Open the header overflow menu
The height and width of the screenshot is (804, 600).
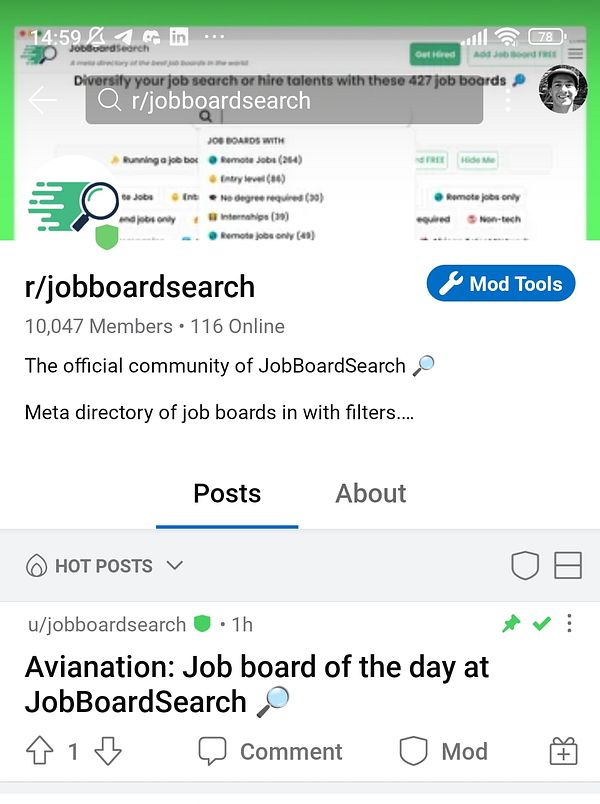[508, 100]
